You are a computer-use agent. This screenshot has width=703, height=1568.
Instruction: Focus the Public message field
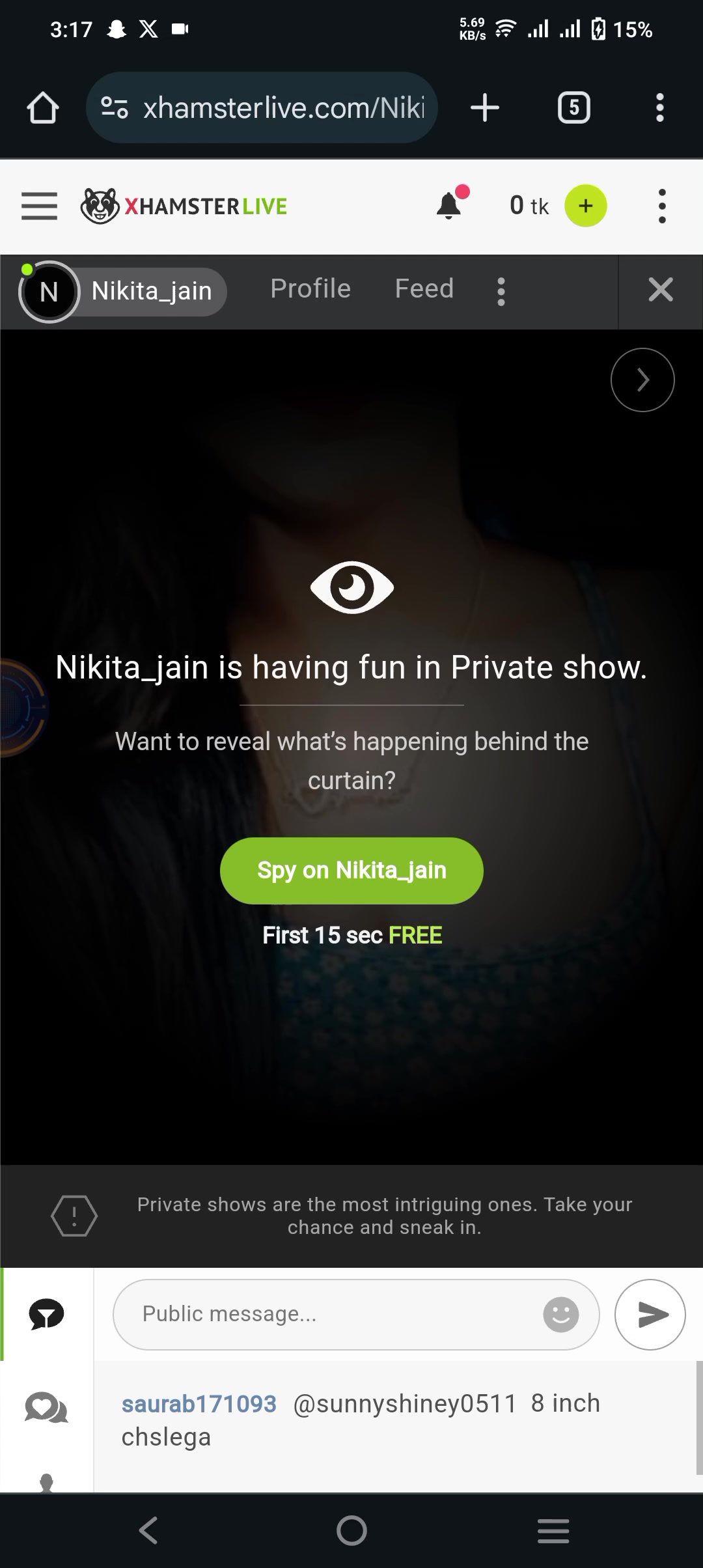click(x=325, y=1314)
